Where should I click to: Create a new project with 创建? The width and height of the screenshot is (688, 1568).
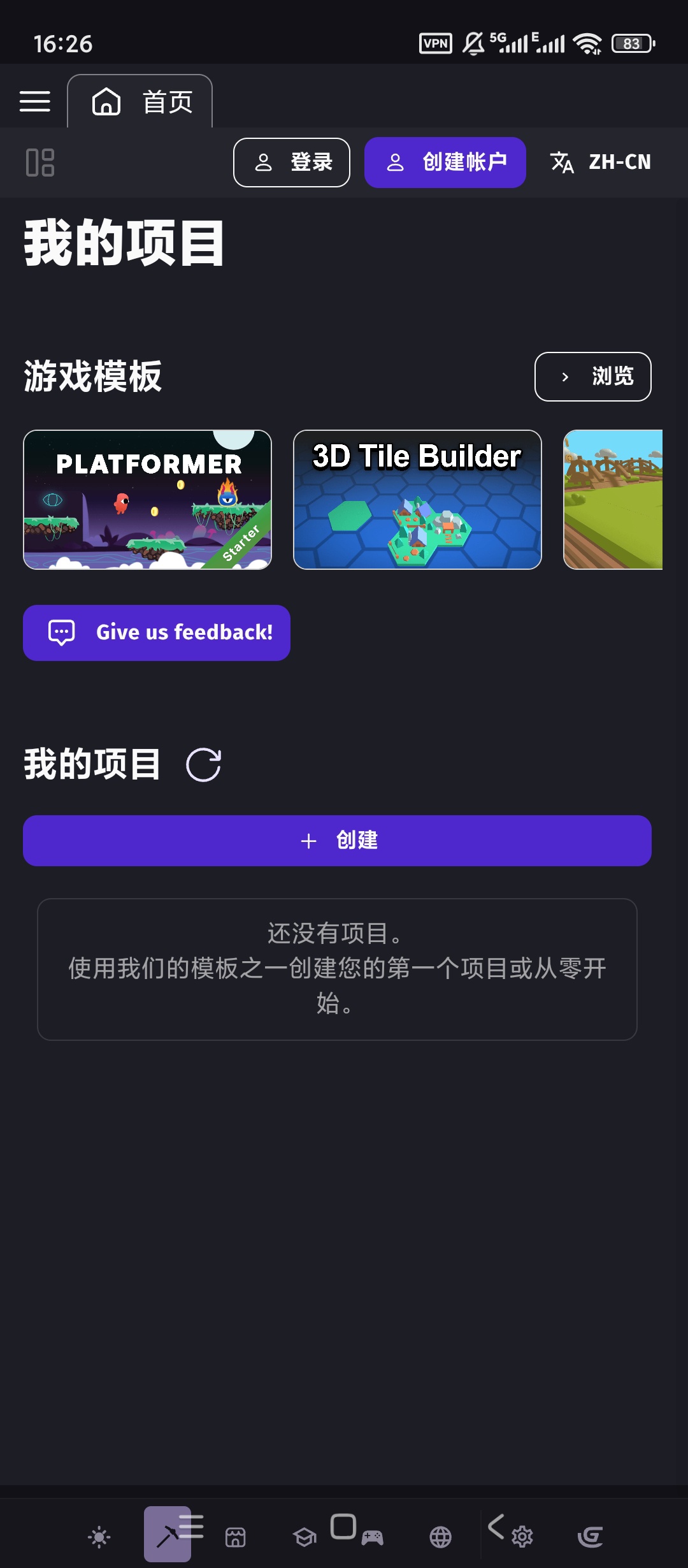click(337, 841)
